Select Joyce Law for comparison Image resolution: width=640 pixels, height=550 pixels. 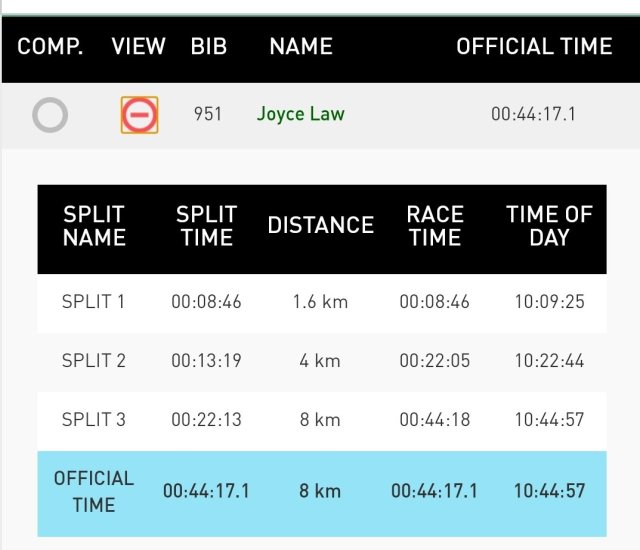[50, 115]
